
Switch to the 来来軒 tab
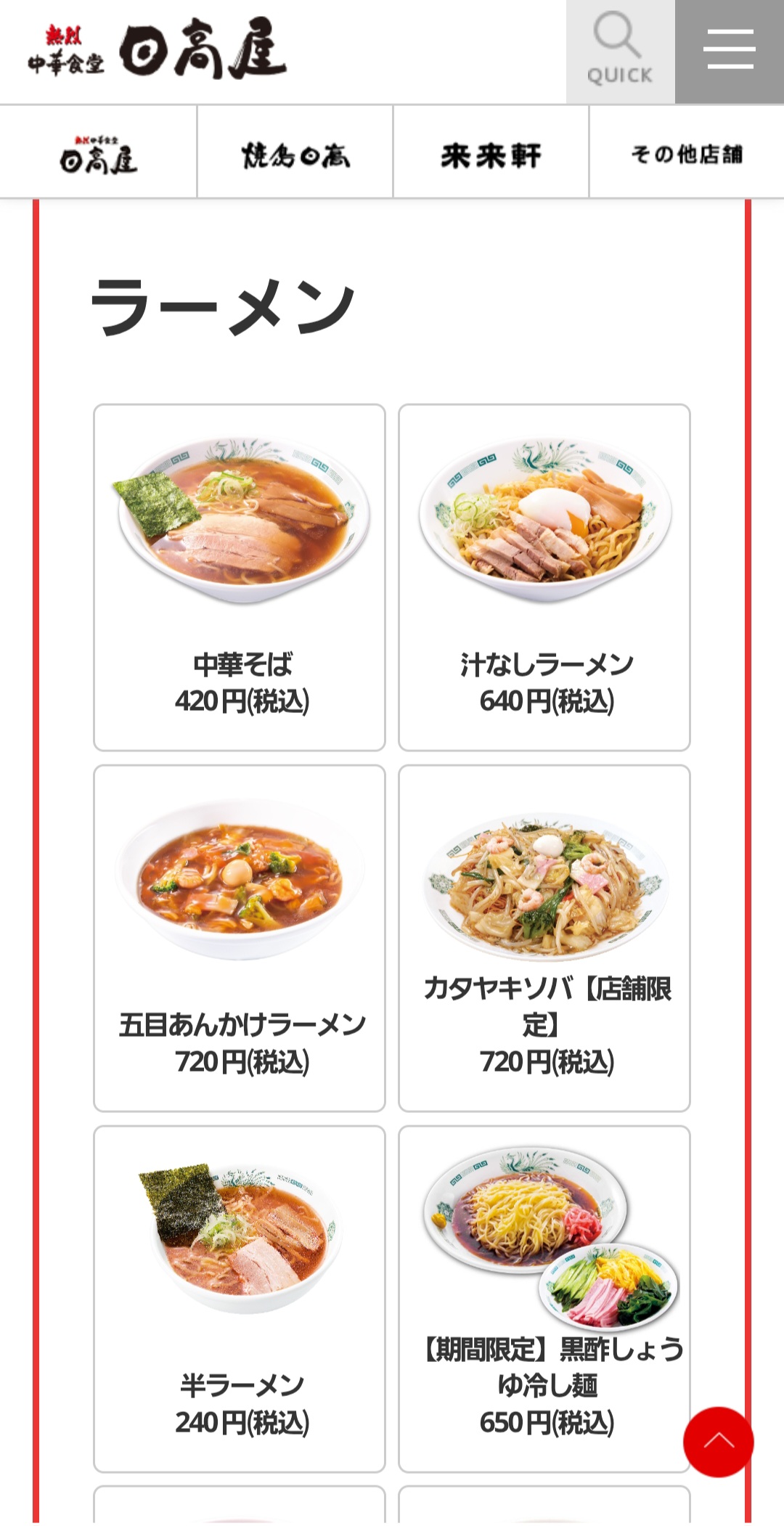click(x=491, y=152)
